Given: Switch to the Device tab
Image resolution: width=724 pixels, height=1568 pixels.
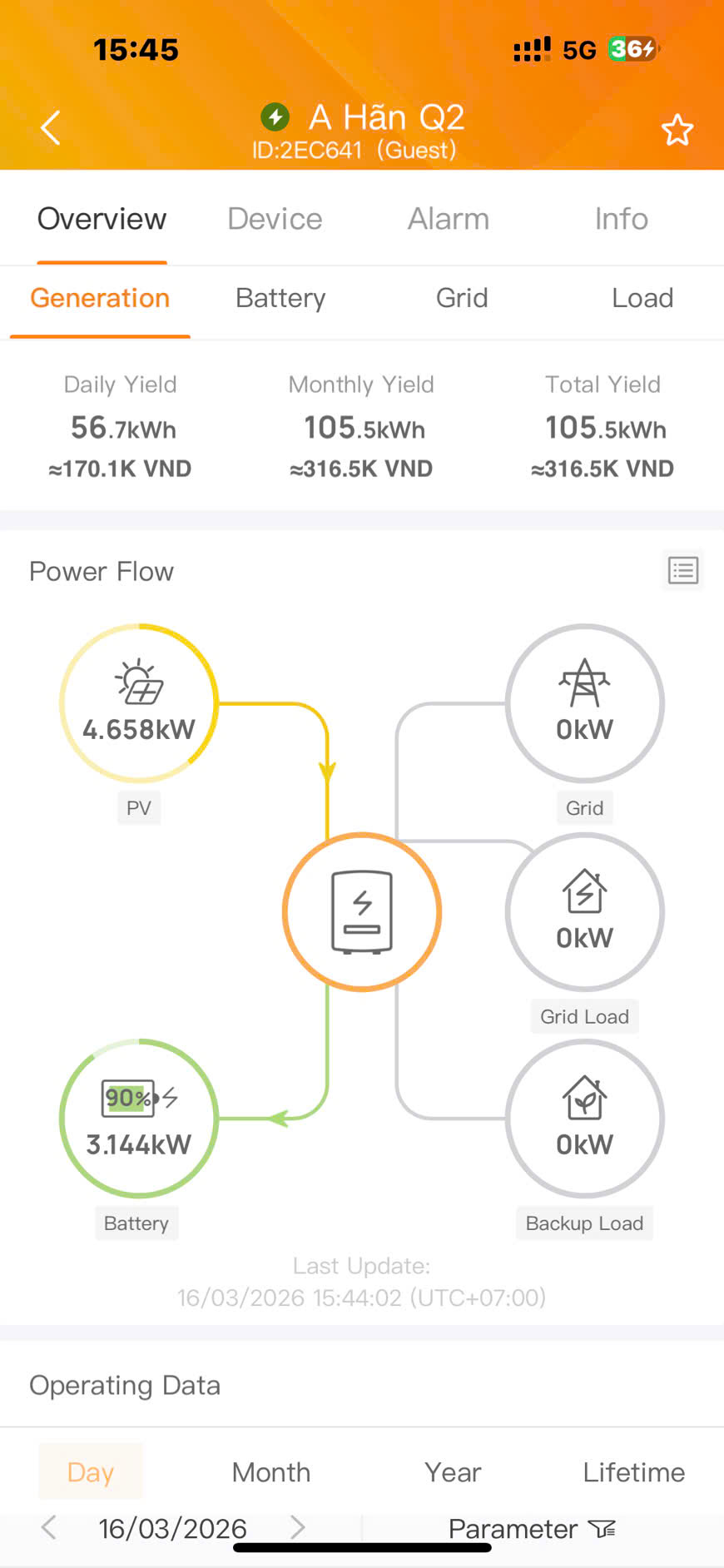Looking at the screenshot, I should 275,219.
